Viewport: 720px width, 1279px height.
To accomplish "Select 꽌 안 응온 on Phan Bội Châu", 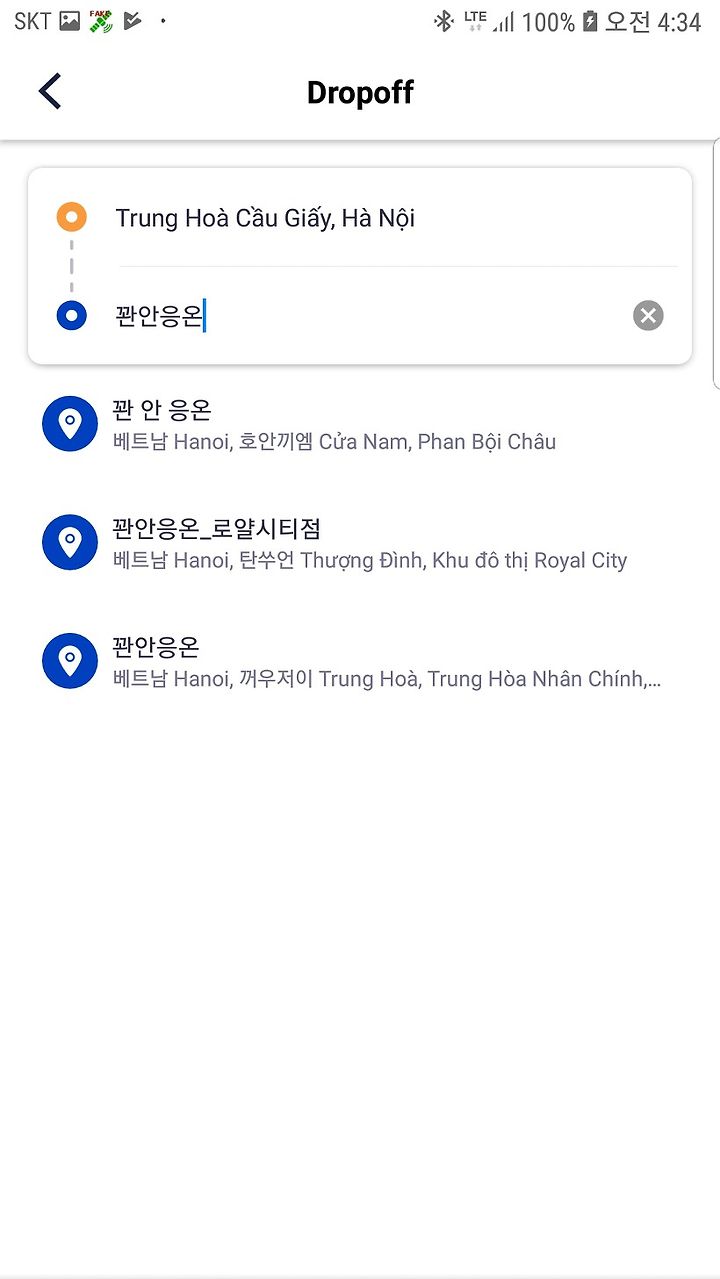I will 360,424.
